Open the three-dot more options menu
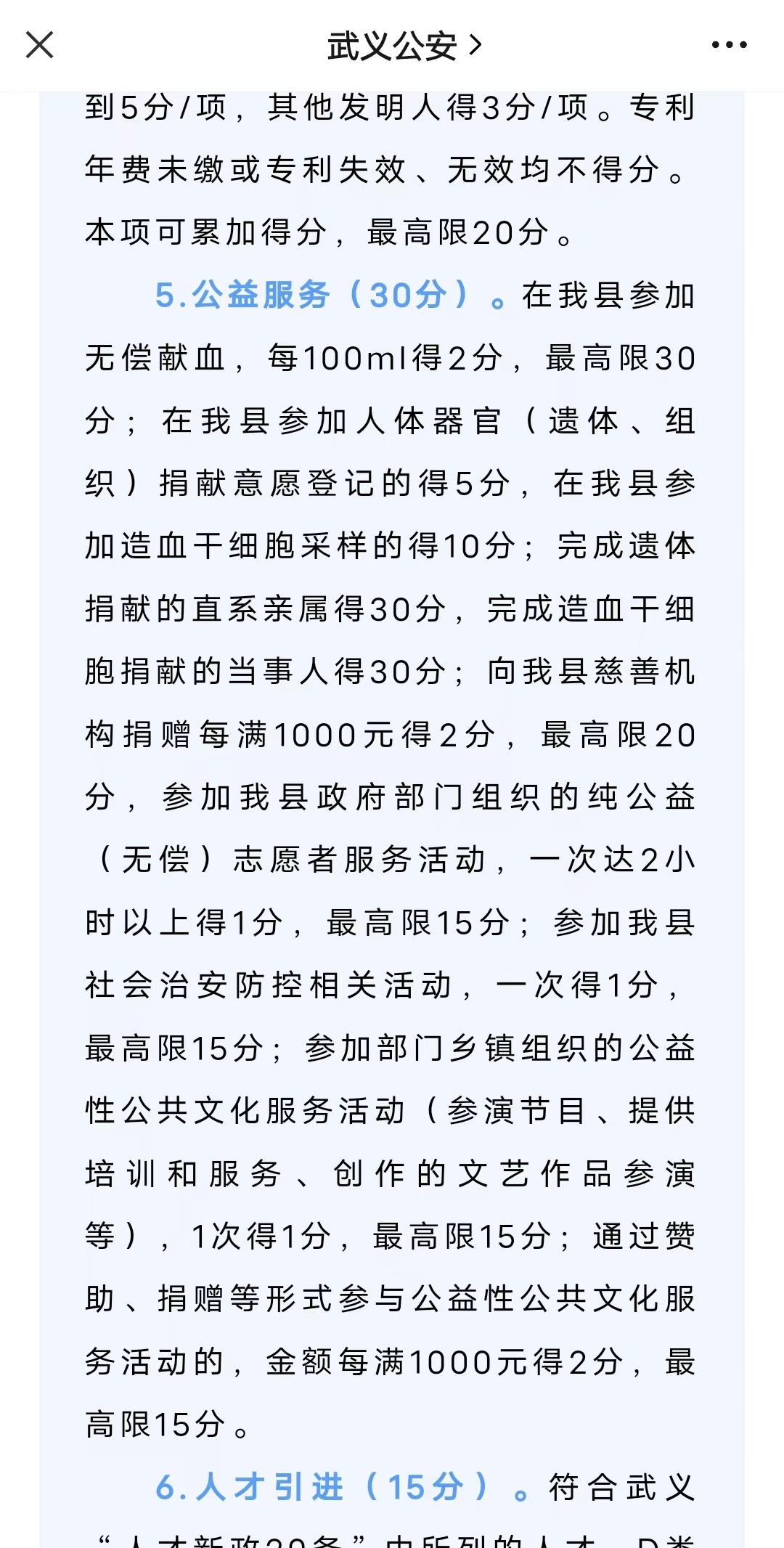This screenshot has width=784, height=1548. [x=729, y=45]
